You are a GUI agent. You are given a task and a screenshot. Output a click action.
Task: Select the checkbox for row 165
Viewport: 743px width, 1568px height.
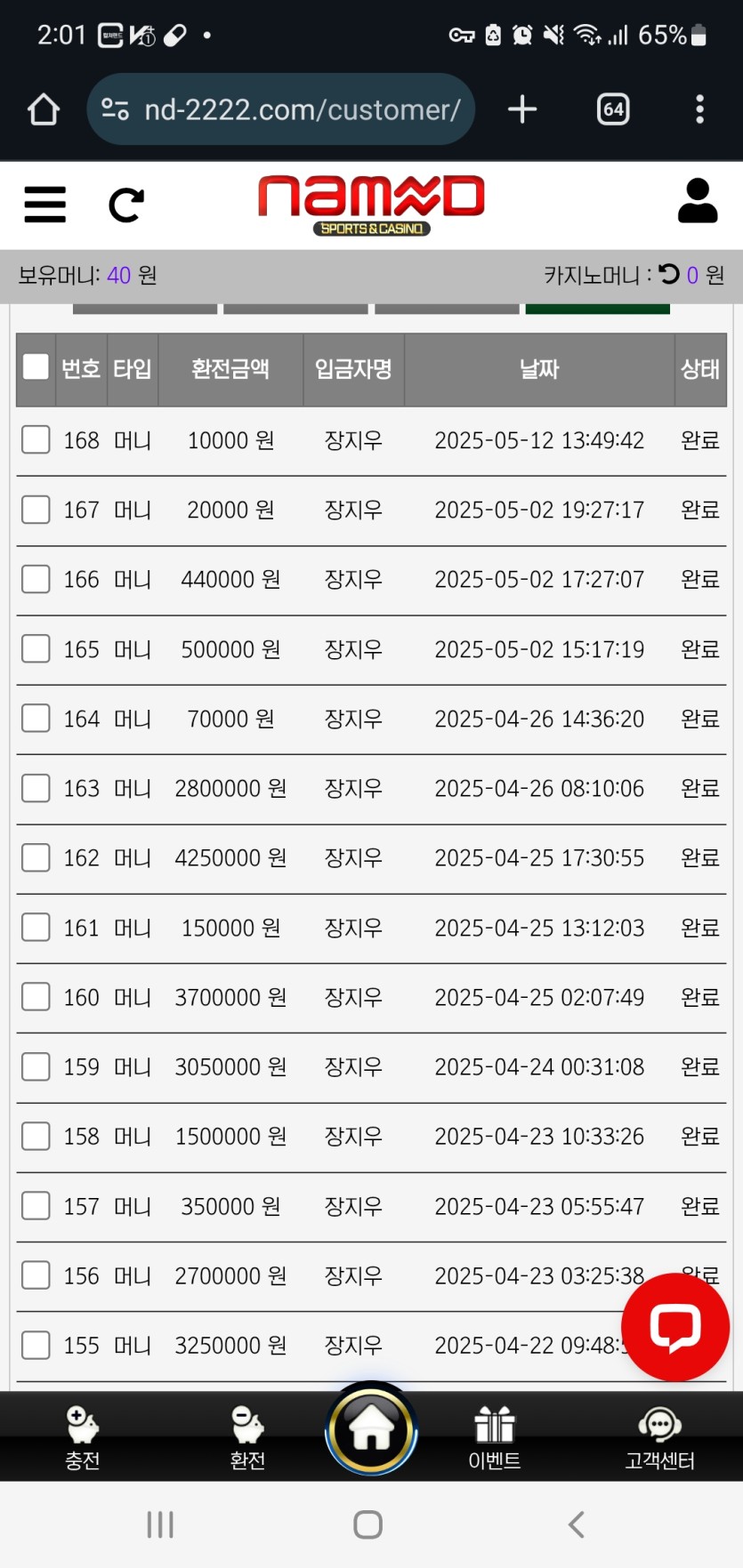36,648
